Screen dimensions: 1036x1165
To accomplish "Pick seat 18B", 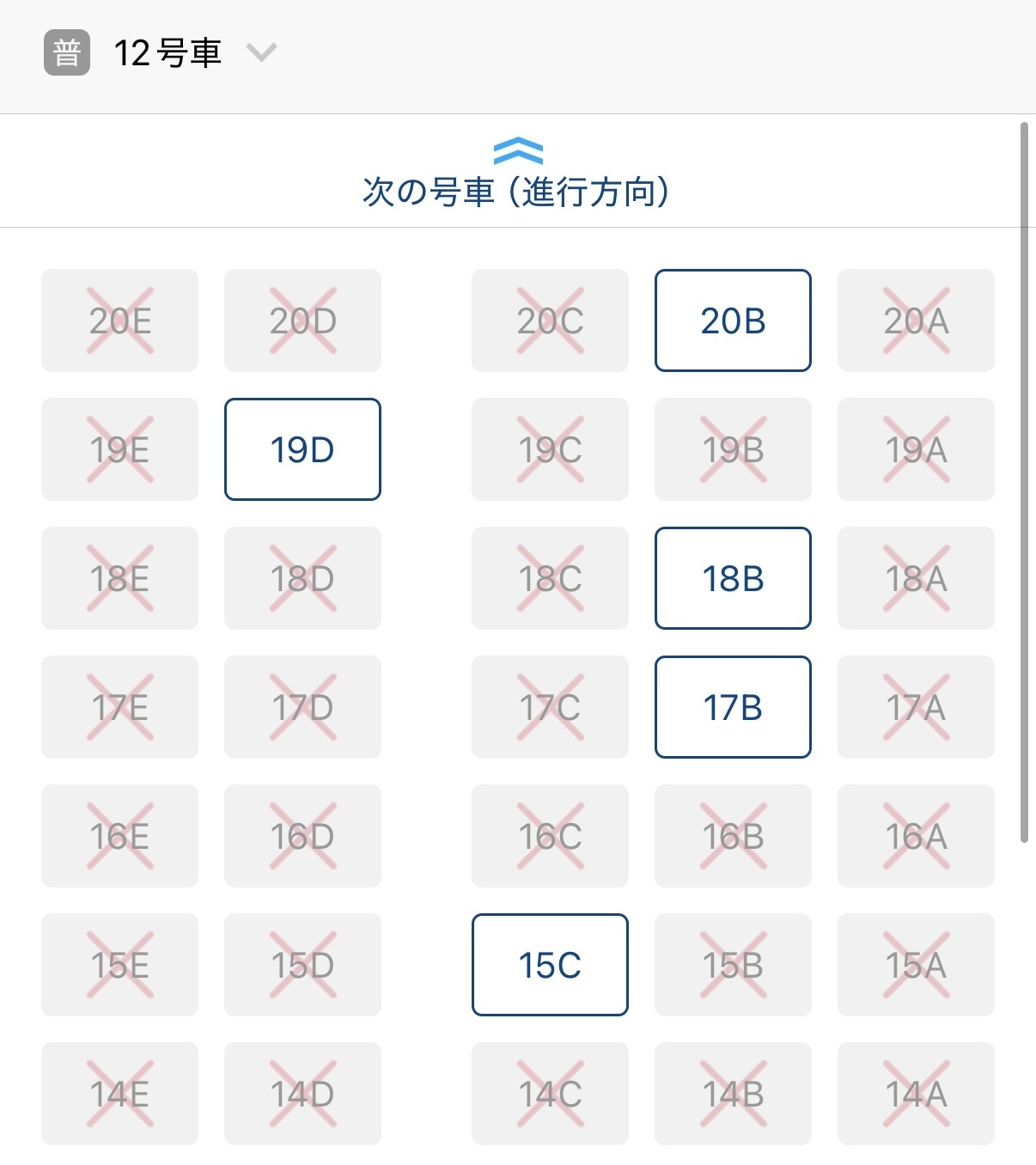I will tap(733, 578).
